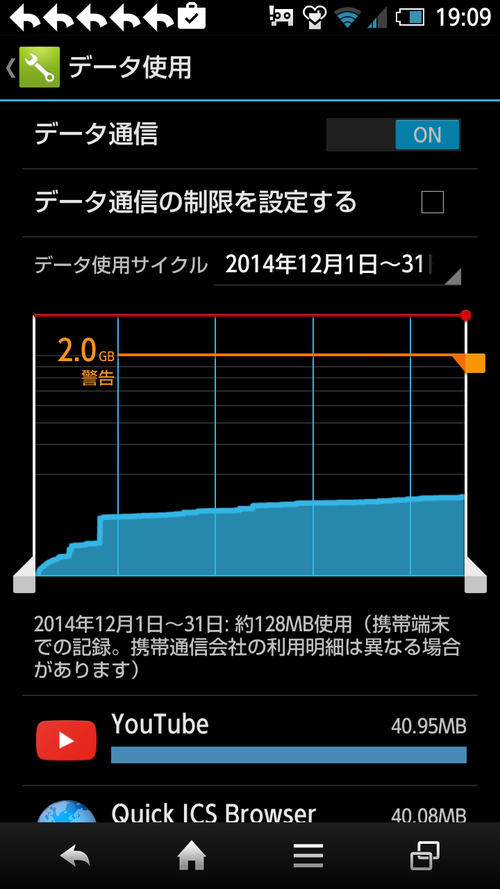This screenshot has height=889, width=500.
Task: Toggle the データ通信 switch off
Action: coord(393,135)
